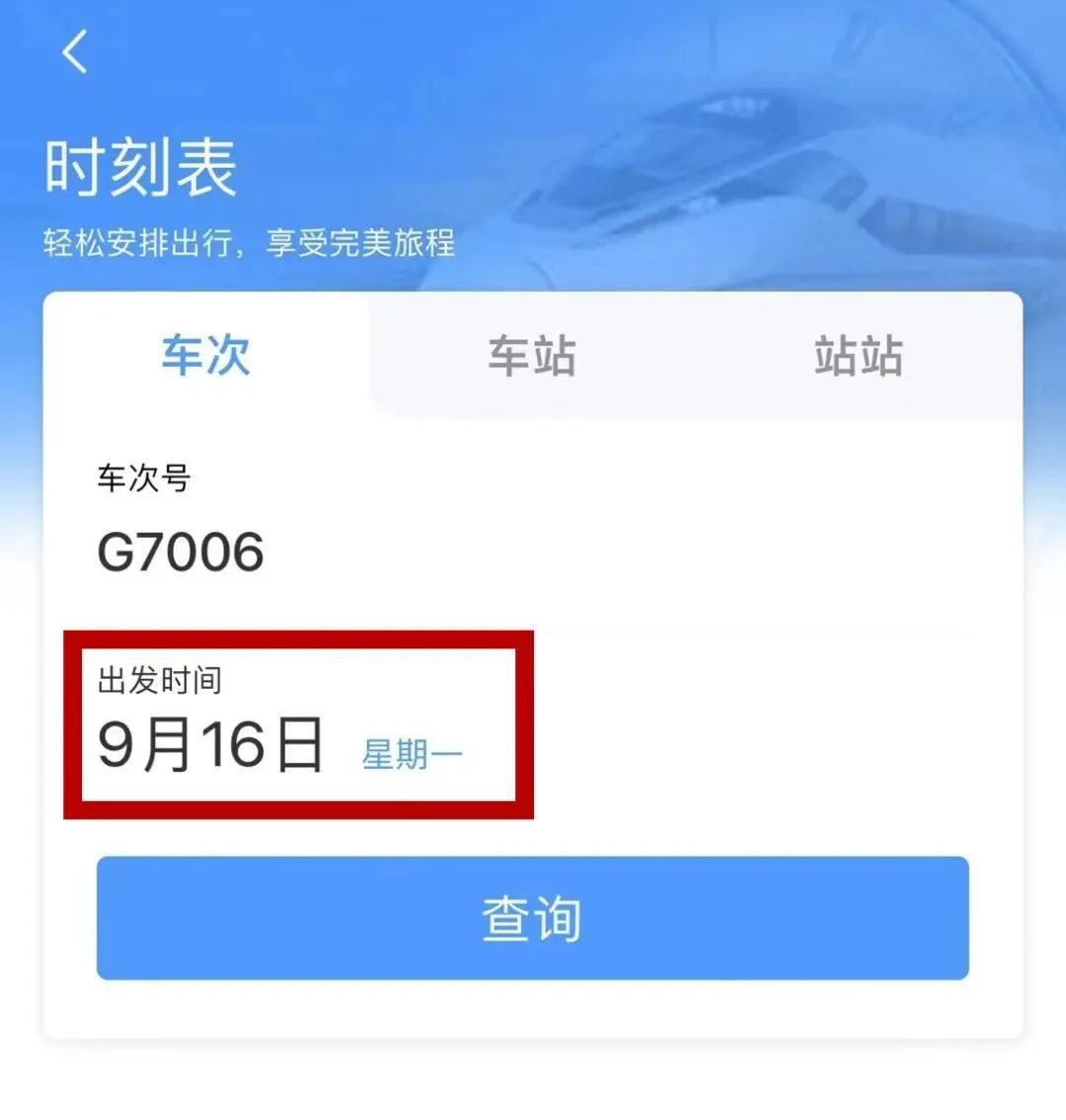This screenshot has width=1066, height=1120.
Task: Tap the 查询 search button
Action: click(532, 918)
